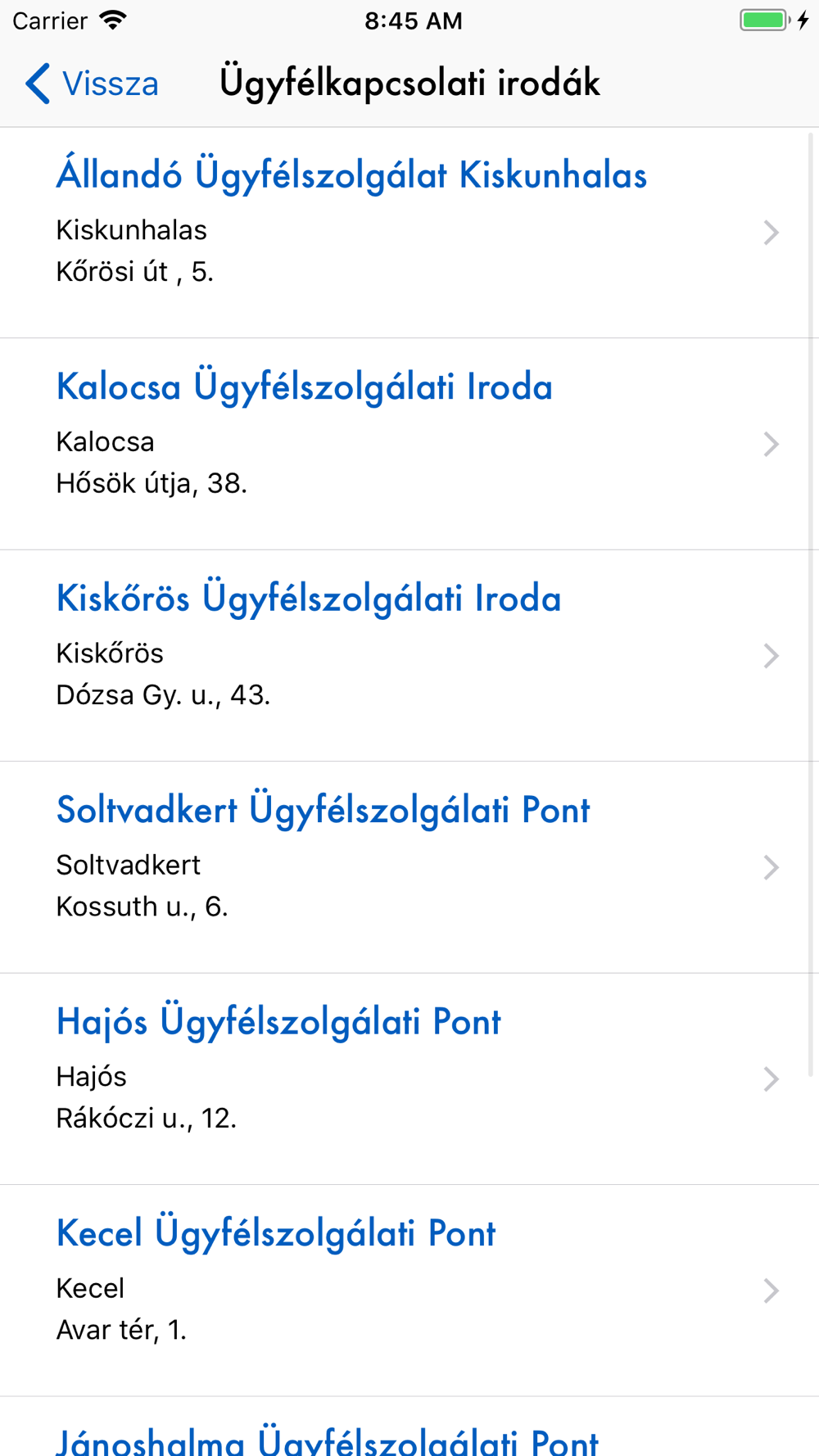View Kiskőrös Ügyfélszolgálati Iroda details

coord(409,656)
